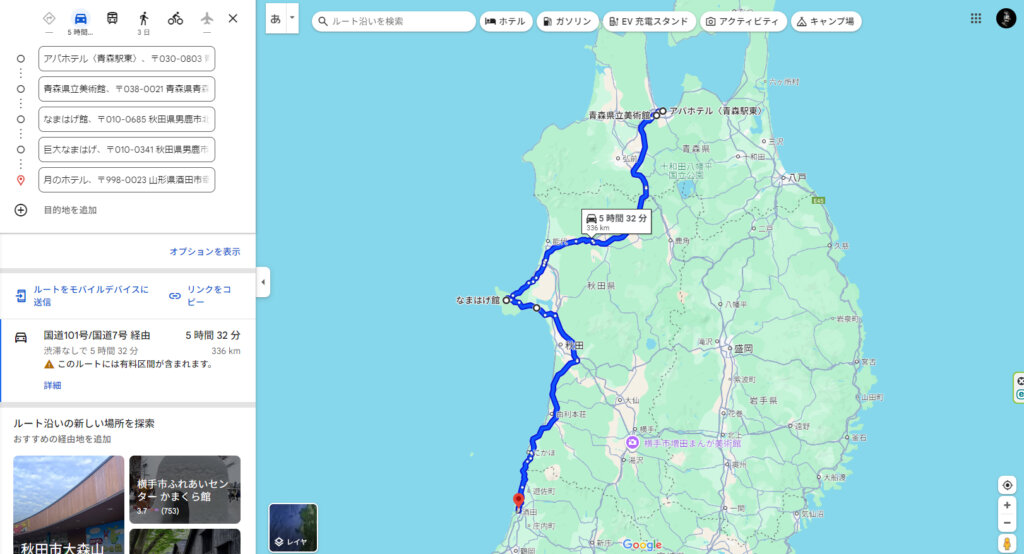Select the driving travel mode
Viewport: 1024px width, 554px height.
coord(80,19)
